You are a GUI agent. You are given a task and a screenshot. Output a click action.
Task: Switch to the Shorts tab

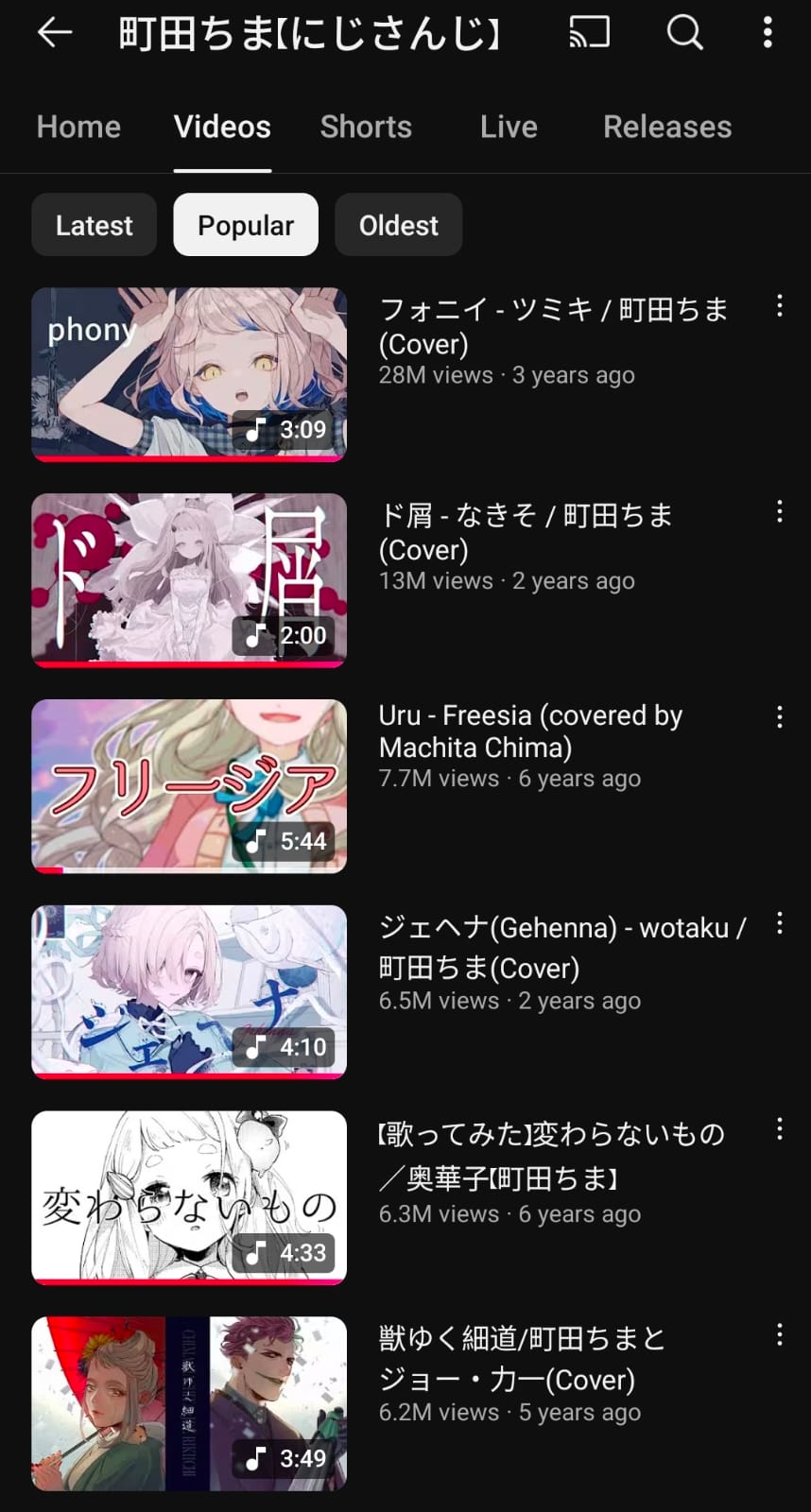[x=366, y=127]
